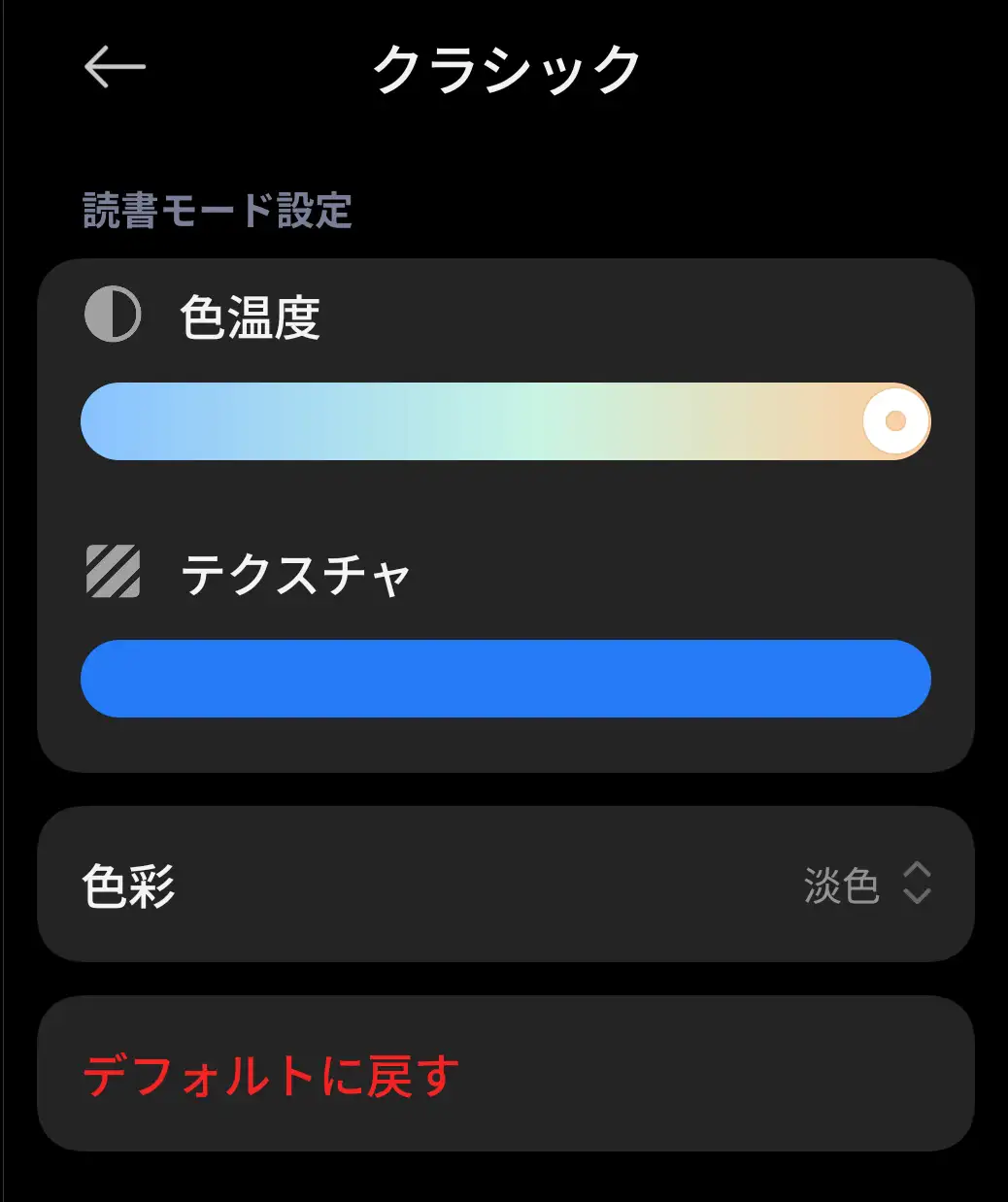1008x1202 pixels.
Task: Tap the blue texture intensity bar
Action: click(504, 679)
